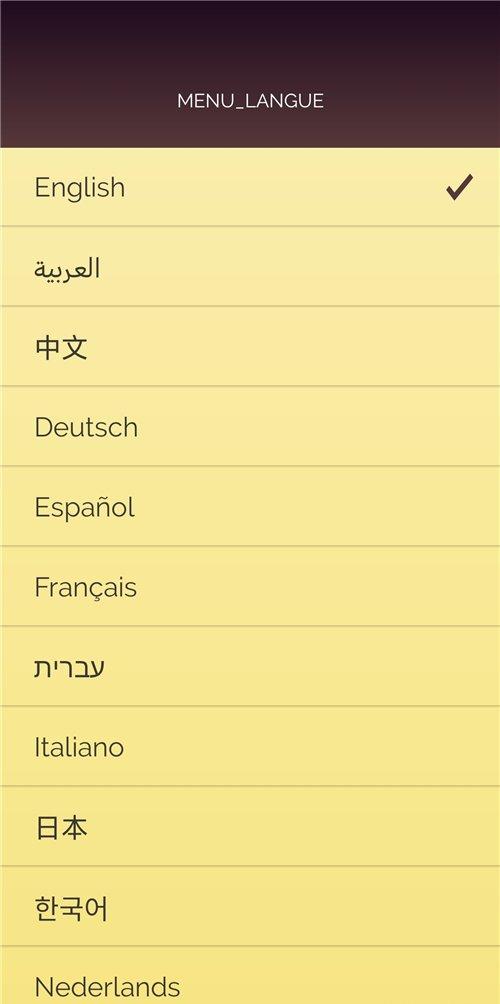Select 中文 from the language list
Screen dimensions: 500x1004
point(250,346)
